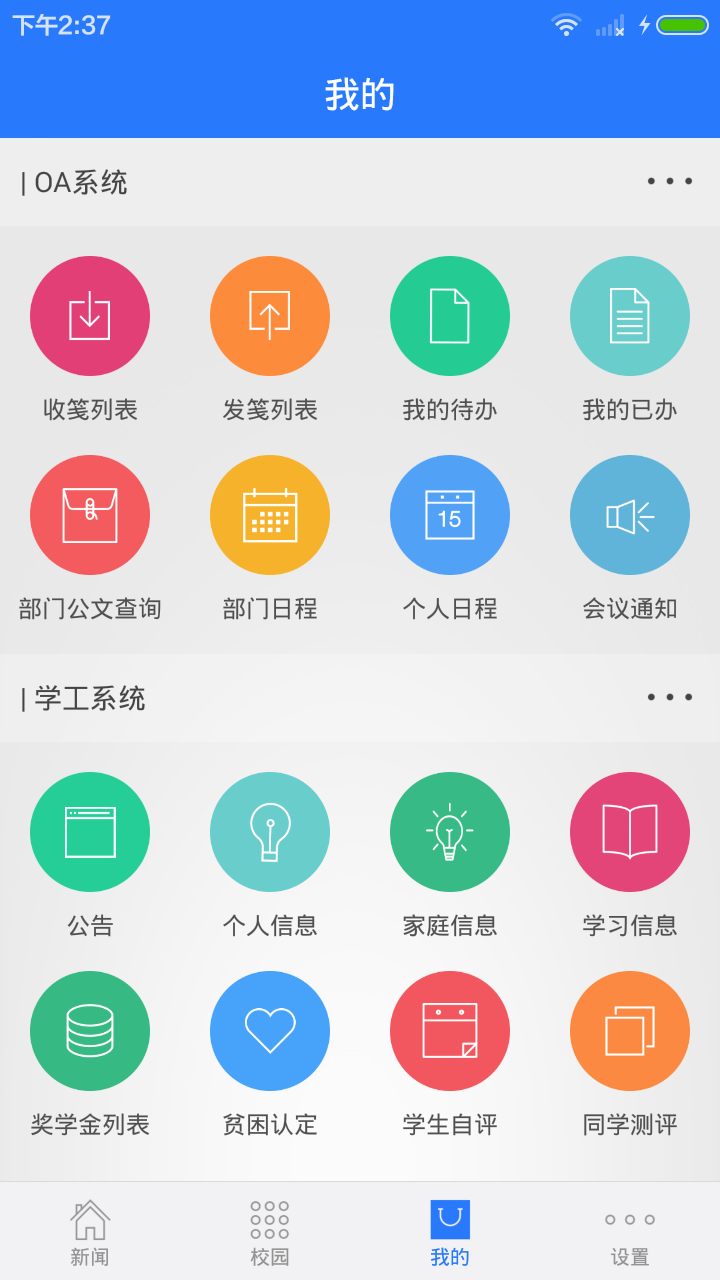
Task: Open the 收笺列表 inbox icon
Action: 90,315
